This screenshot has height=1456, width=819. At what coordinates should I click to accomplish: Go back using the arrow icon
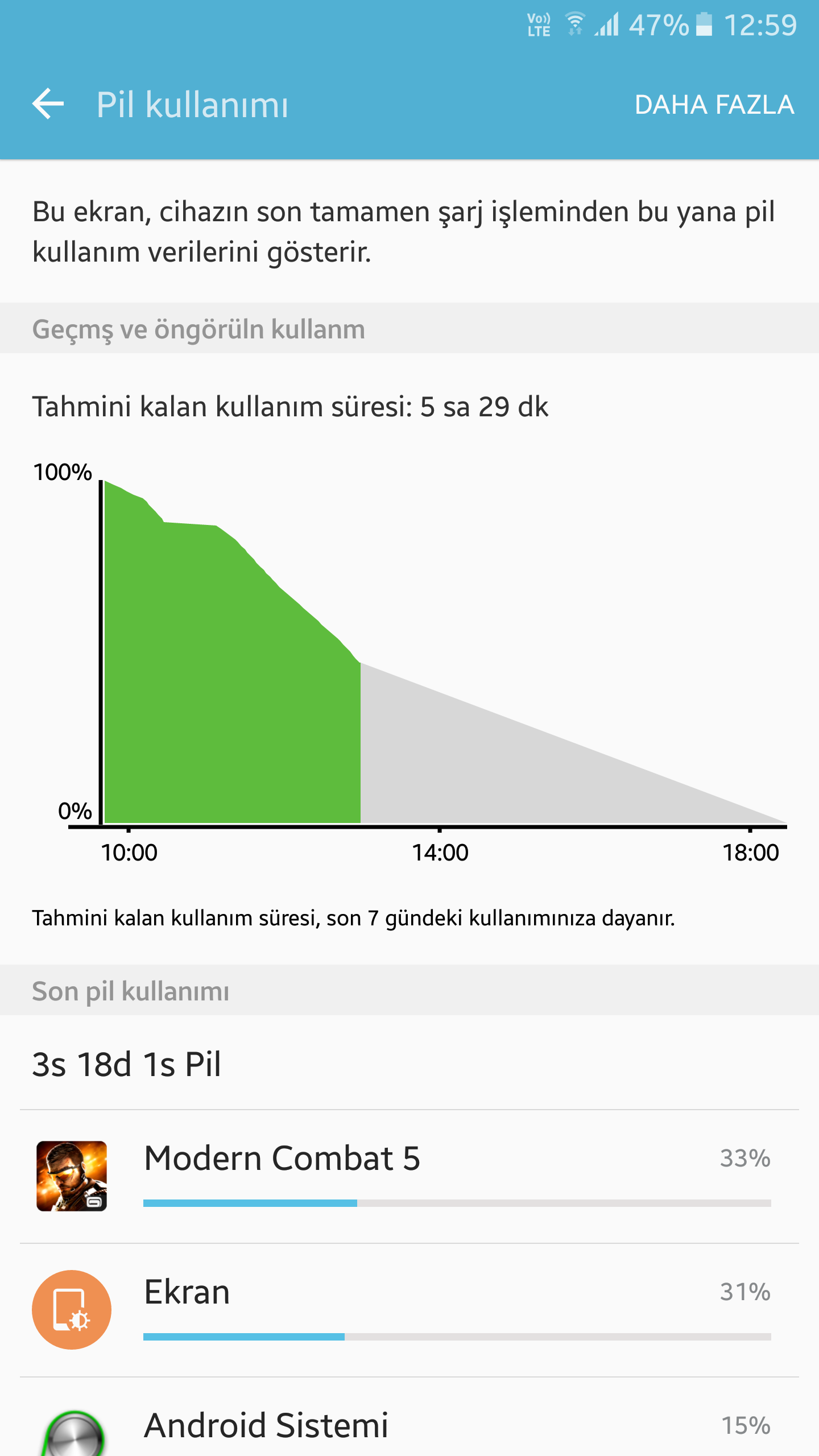(x=48, y=104)
